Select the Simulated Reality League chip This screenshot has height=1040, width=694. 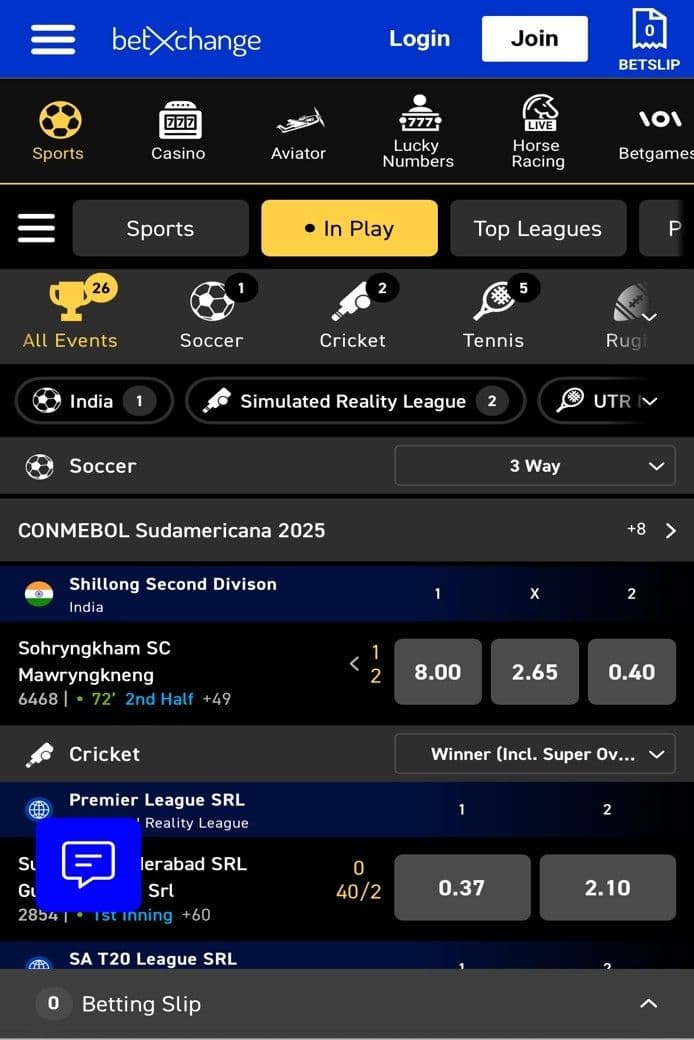click(x=355, y=401)
